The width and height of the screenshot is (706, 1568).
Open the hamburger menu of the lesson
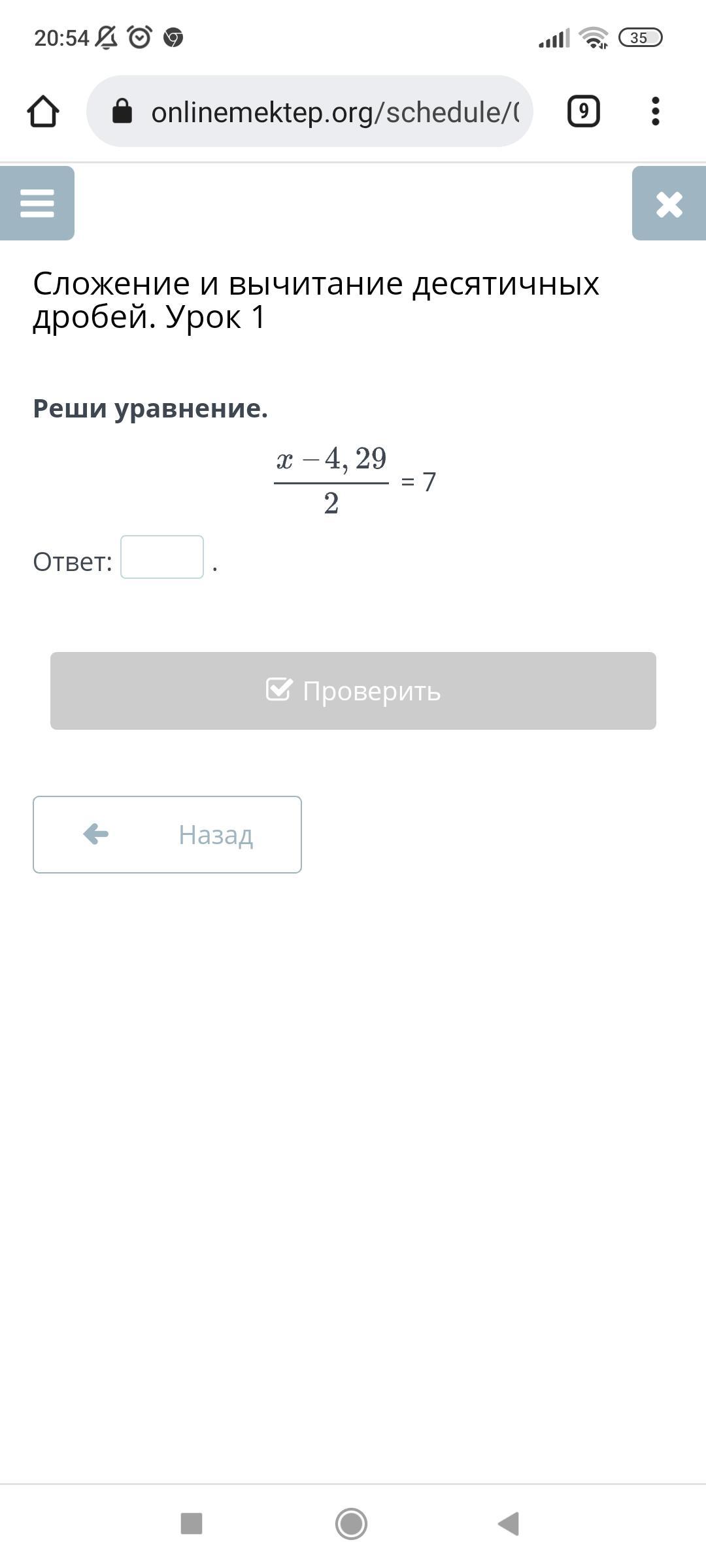(37, 203)
